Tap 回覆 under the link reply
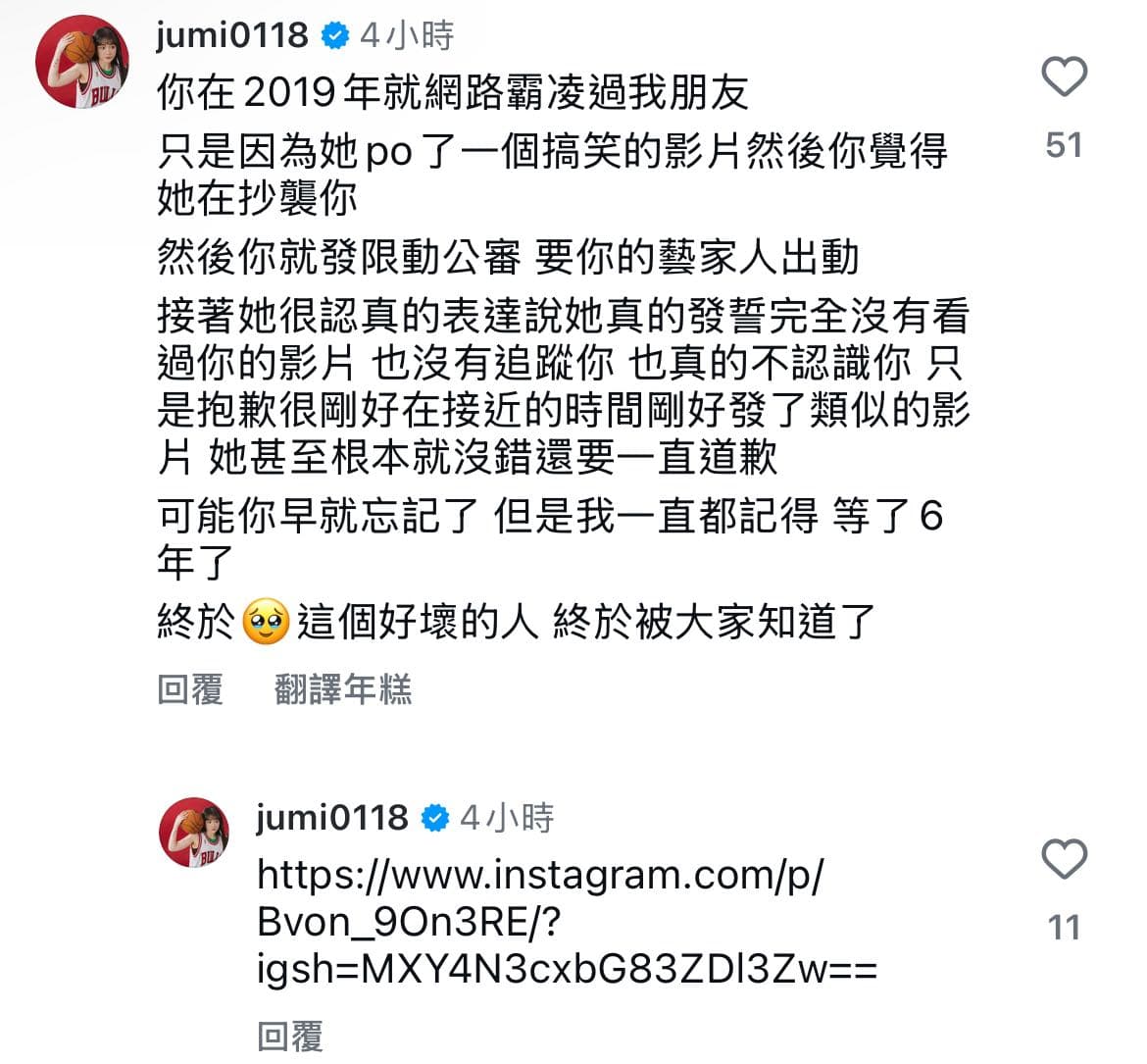Viewport: 1147px width, 1064px height. (x=290, y=1036)
